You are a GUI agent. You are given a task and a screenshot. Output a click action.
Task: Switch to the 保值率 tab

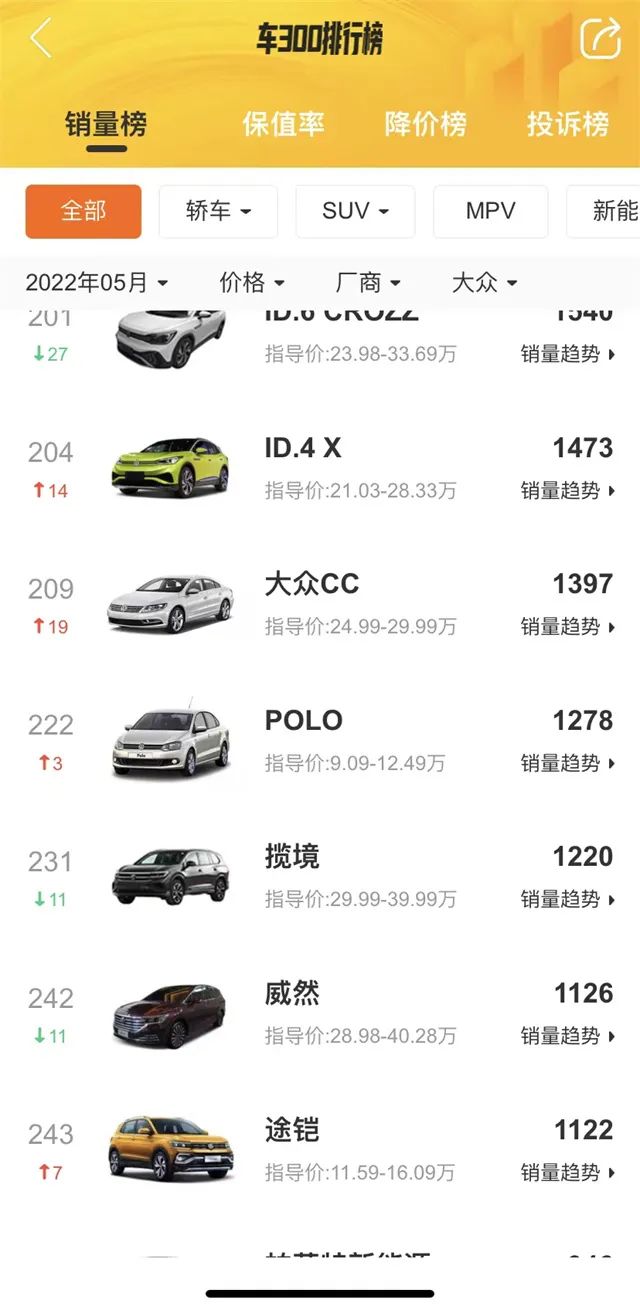coord(283,124)
